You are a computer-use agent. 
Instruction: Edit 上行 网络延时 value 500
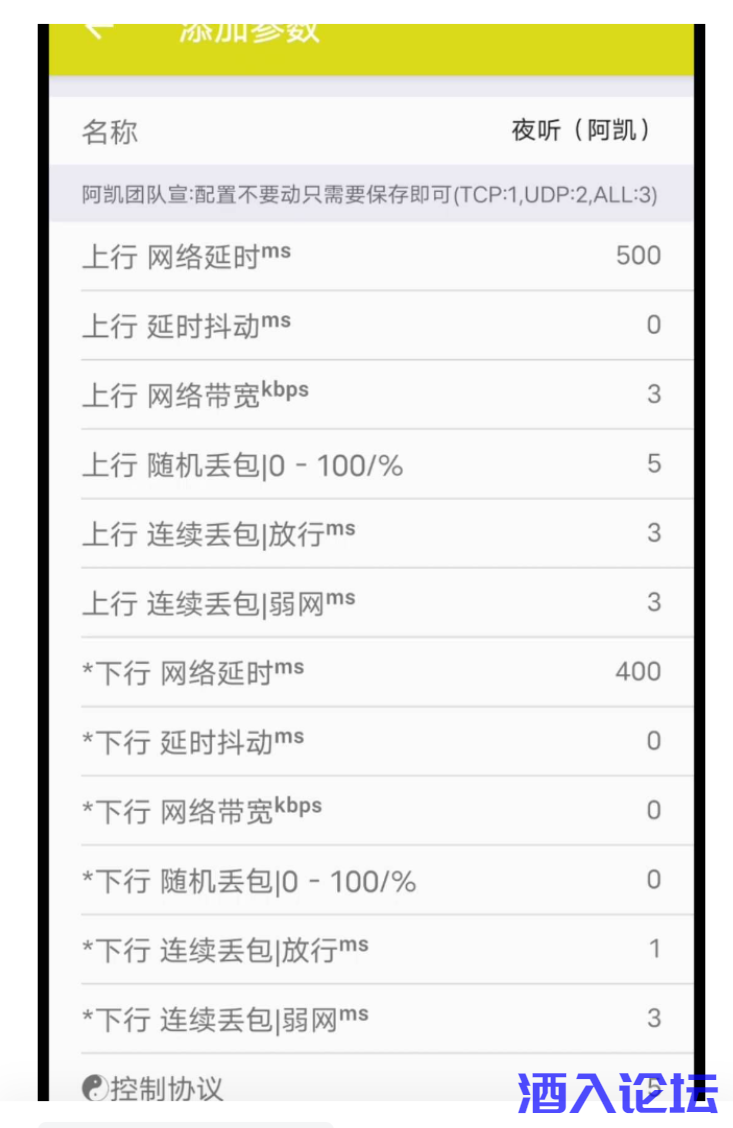pyautogui.click(x=638, y=256)
